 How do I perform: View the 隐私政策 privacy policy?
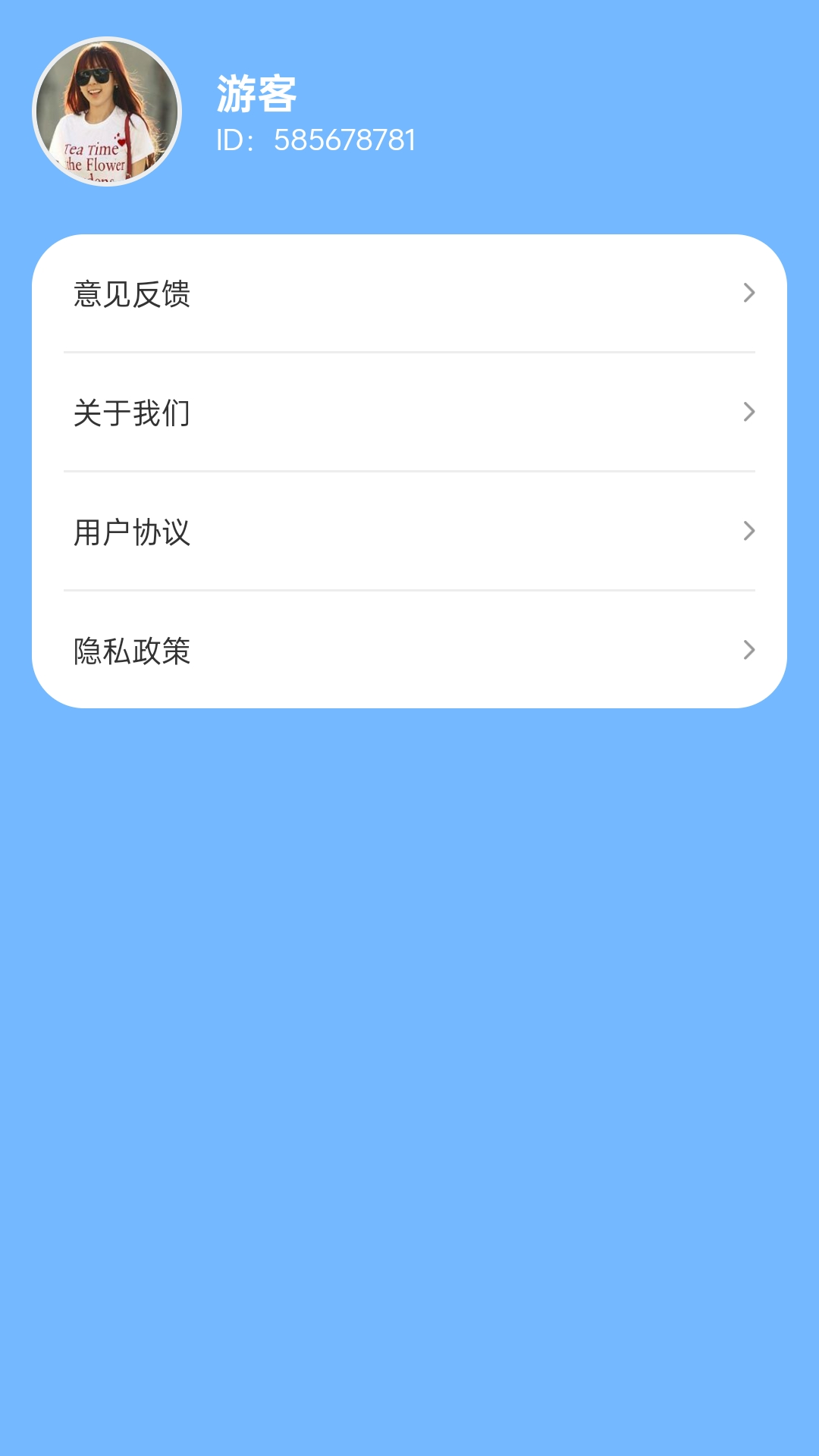click(x=133, y=651)
